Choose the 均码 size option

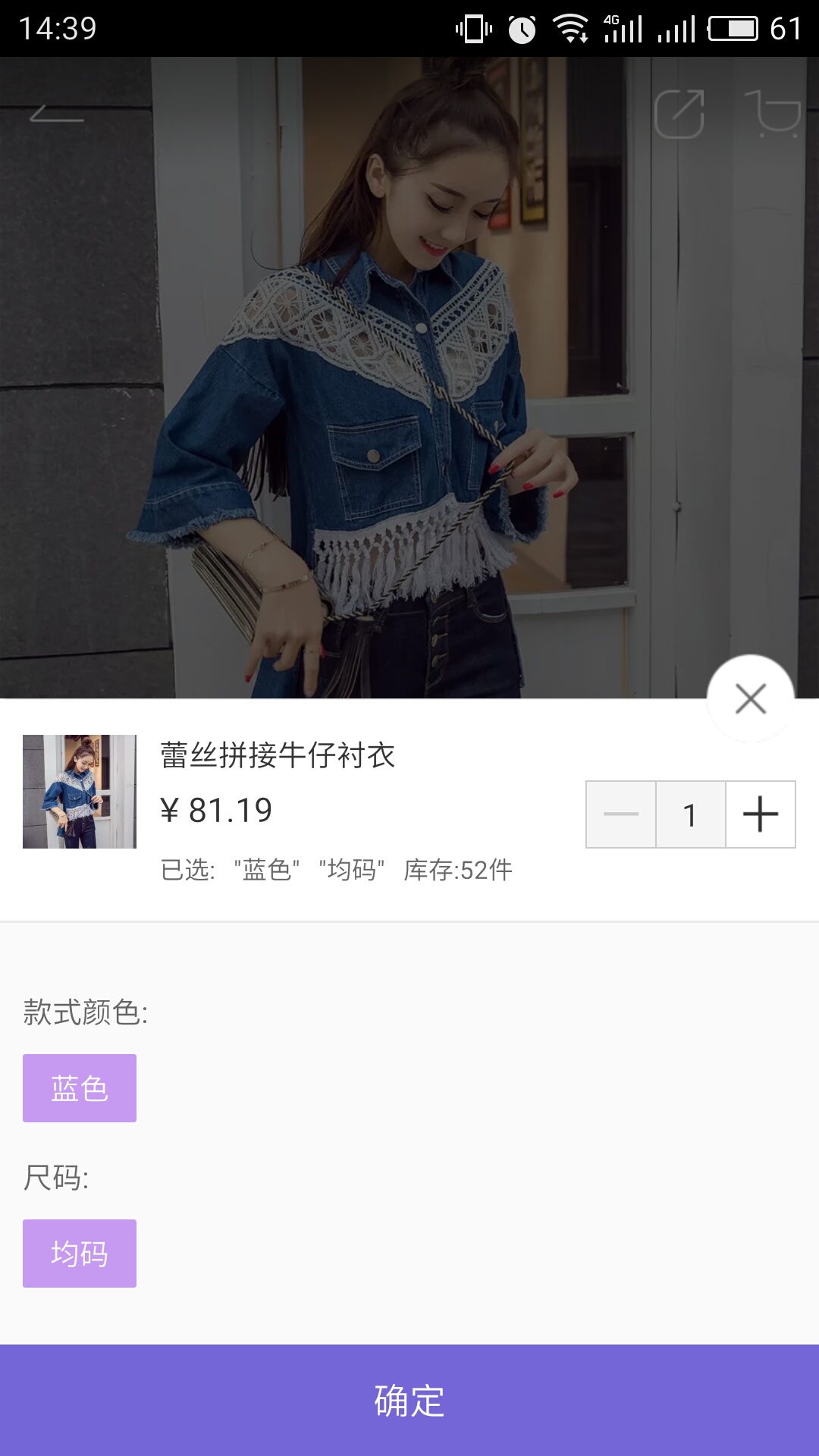tap(80, 1254)
